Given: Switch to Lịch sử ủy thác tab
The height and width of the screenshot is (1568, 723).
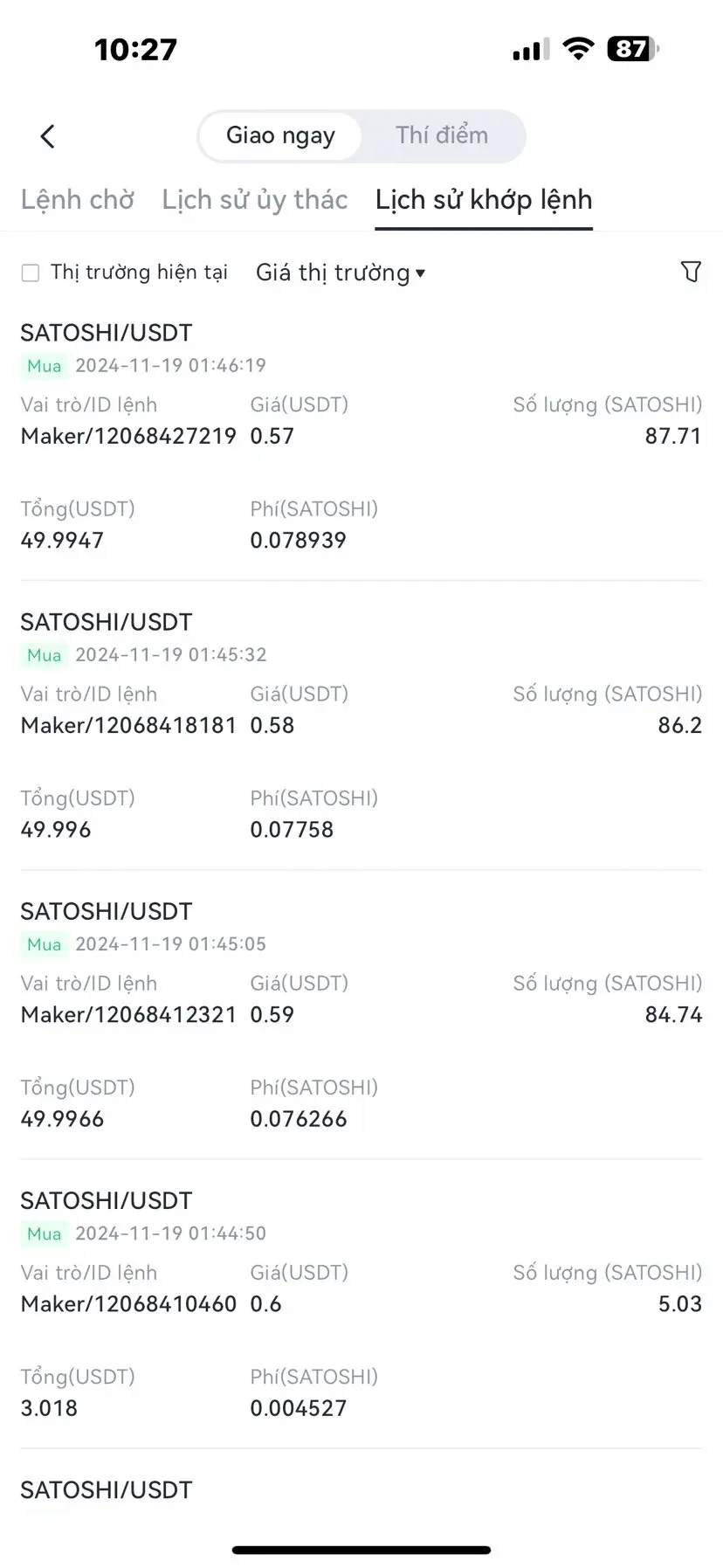Looking at the screenshot, I should 255,200.
